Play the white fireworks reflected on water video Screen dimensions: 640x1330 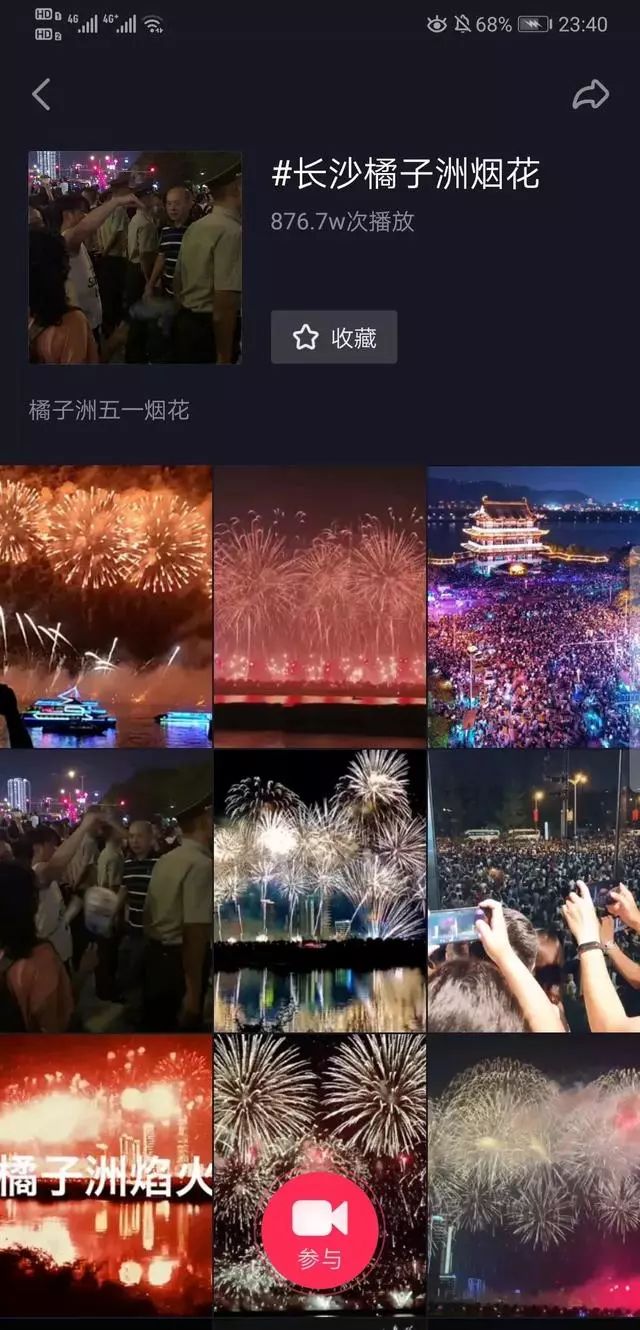coord(320,890)
